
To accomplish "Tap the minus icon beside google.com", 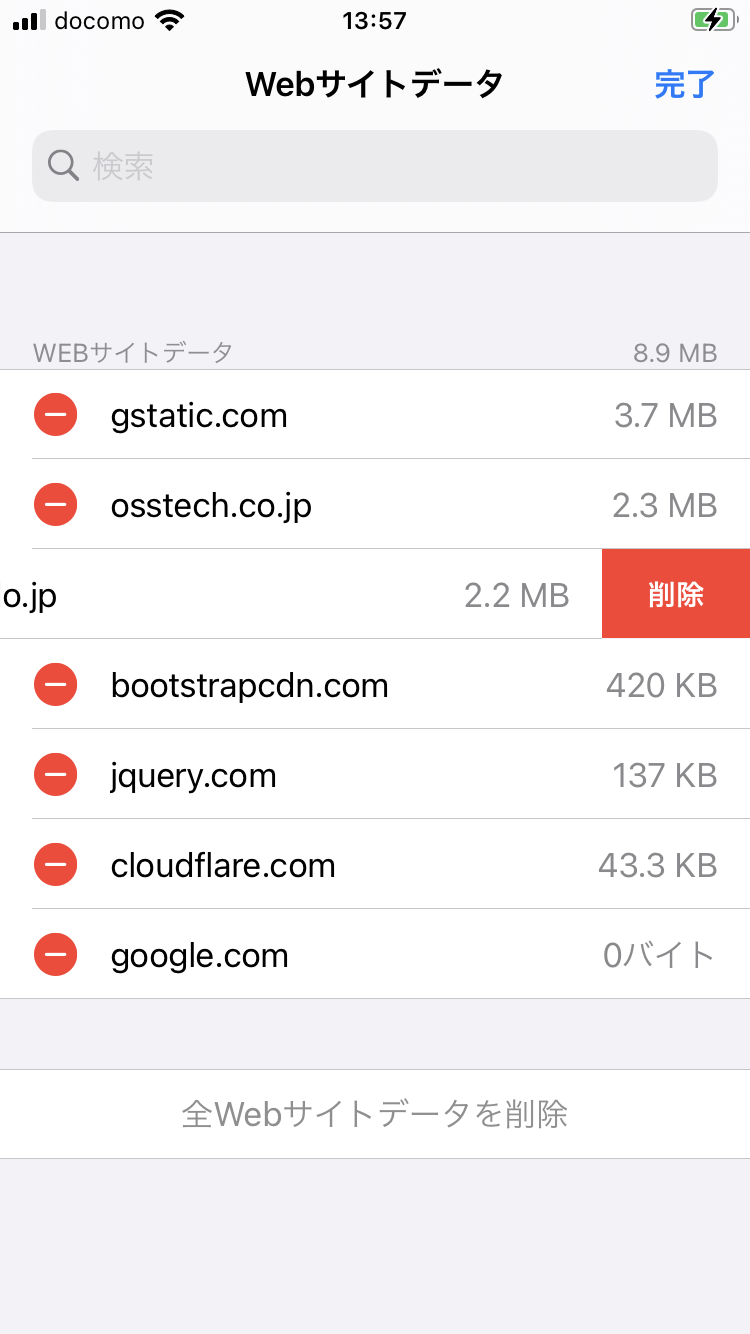I will tap(56, 955).
